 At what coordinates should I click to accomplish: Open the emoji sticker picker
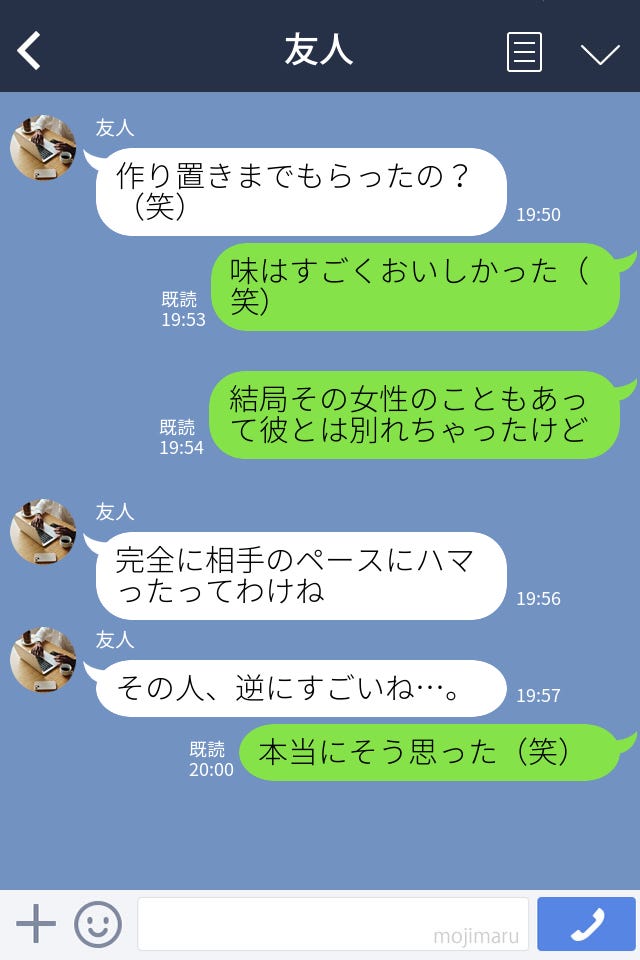(x=98, y=924)
